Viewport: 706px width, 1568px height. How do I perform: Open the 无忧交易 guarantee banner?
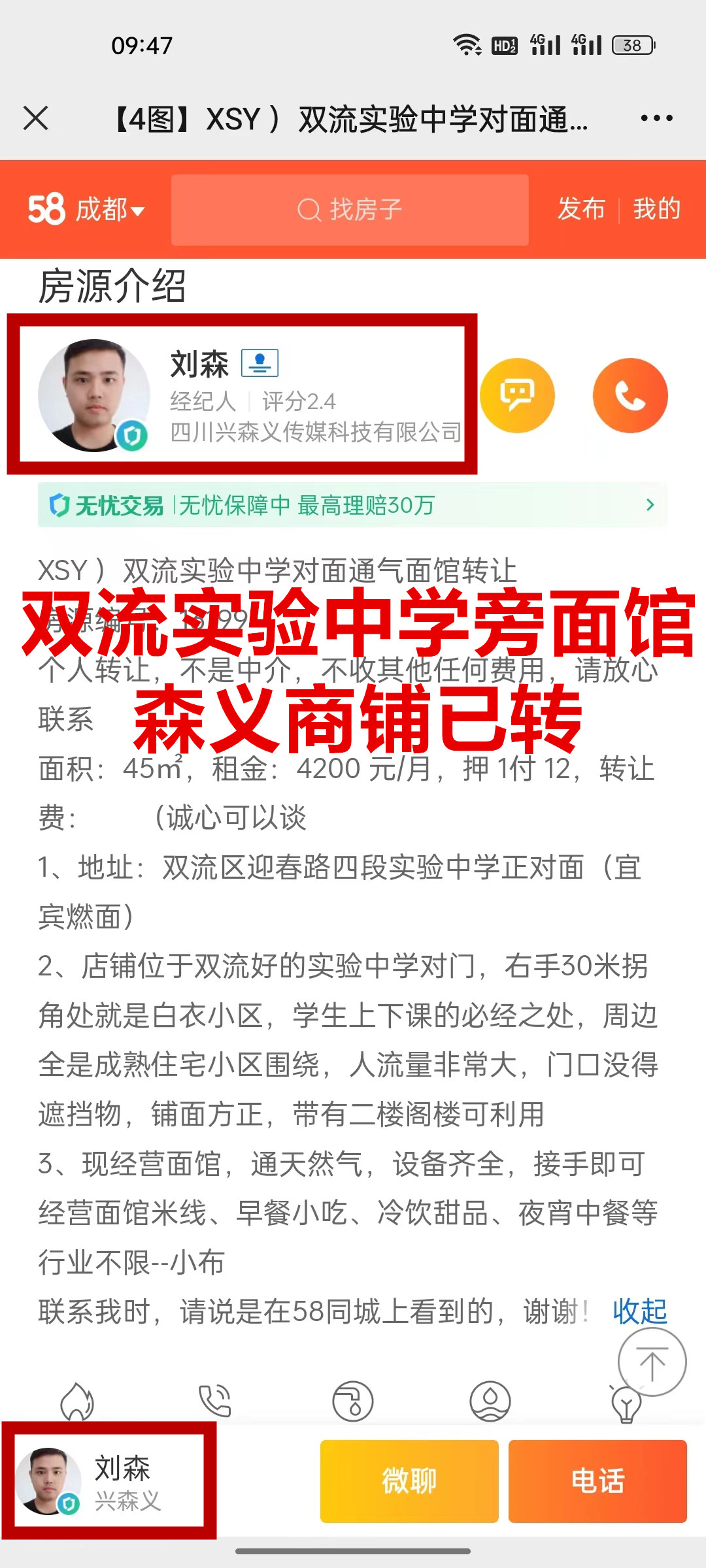[353, 505]
